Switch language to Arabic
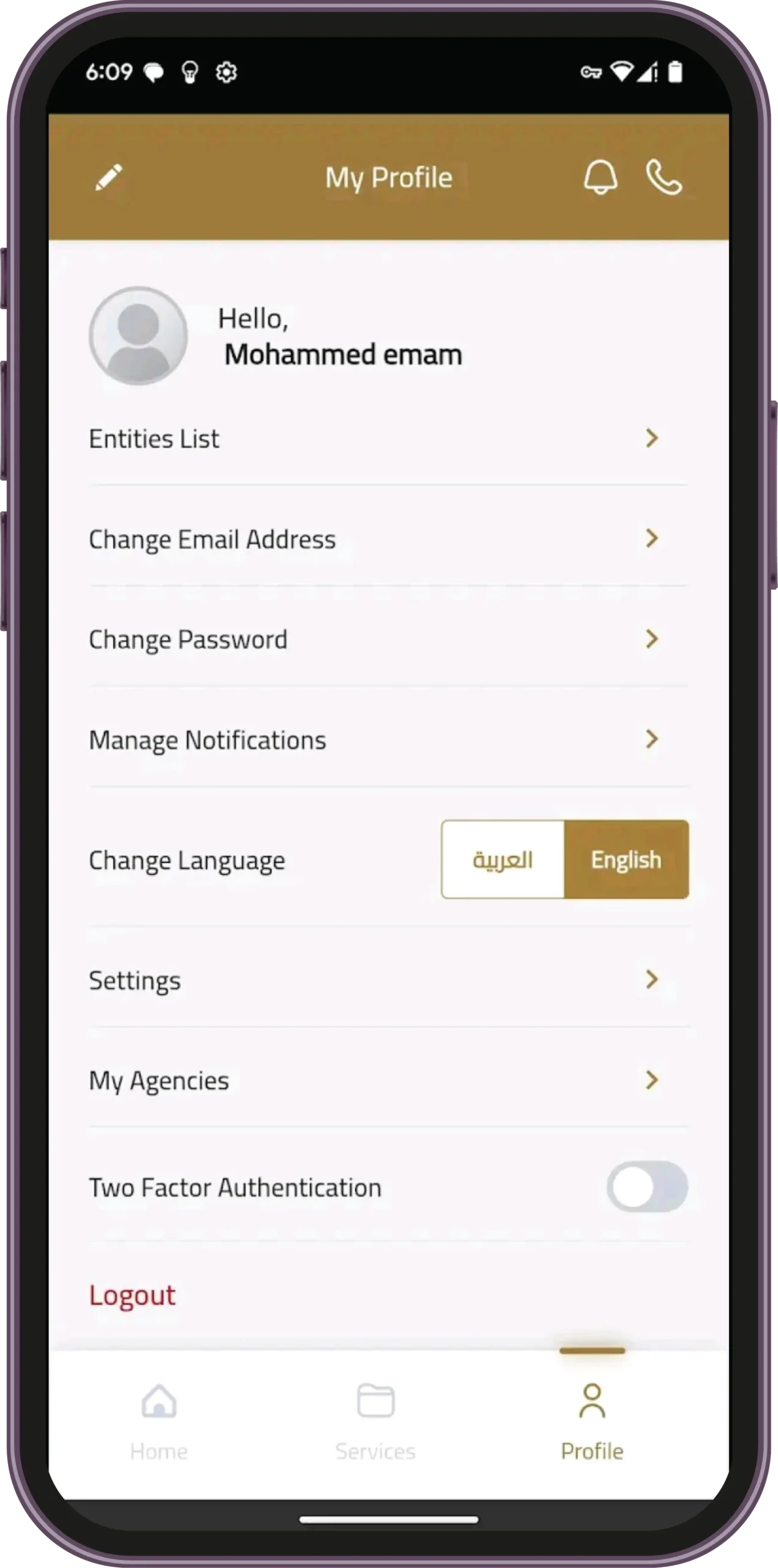Viewport: 778px width, 1568px height. 502,860
